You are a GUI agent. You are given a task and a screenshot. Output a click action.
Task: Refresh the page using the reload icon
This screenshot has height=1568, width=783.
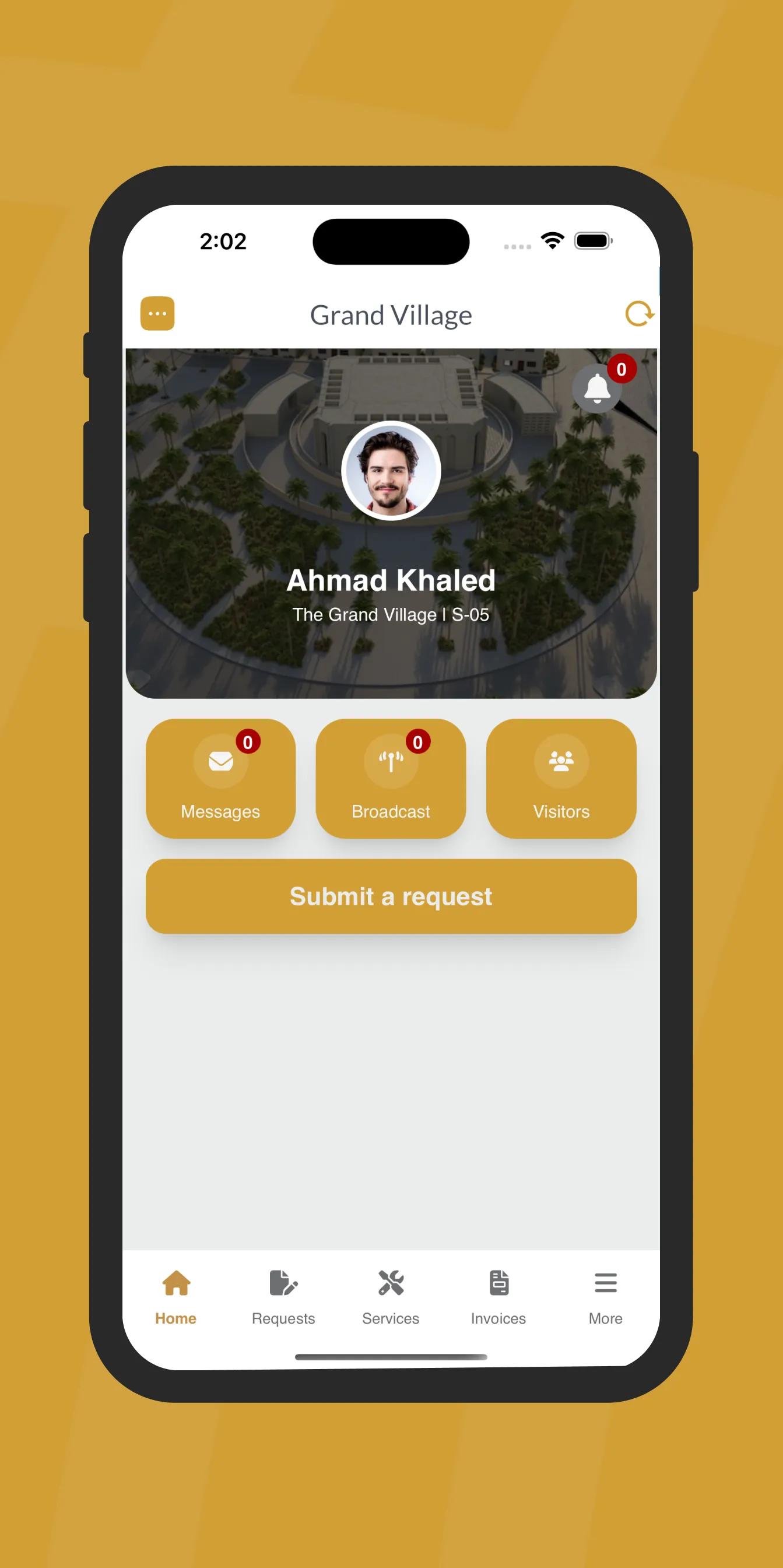638,314
